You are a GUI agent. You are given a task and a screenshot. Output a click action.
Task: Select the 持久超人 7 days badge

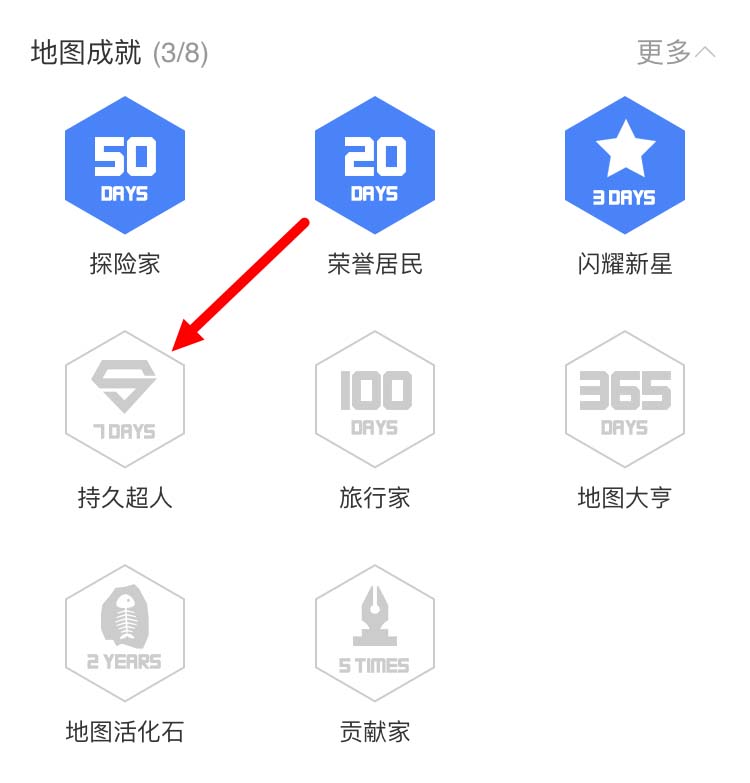pyautogui.click(x=125, y=400)
